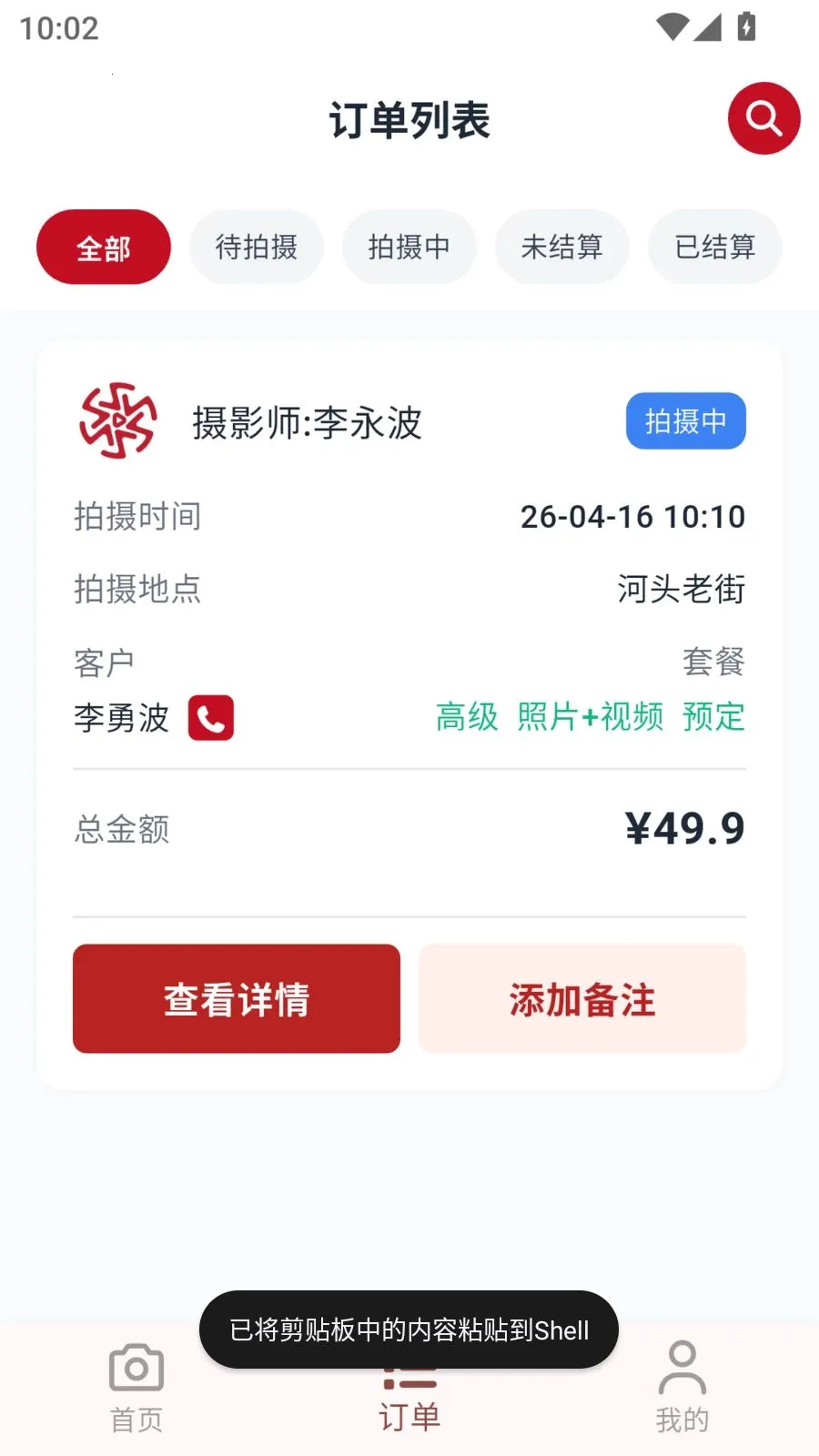The height and width of the screenshot is (1456, 819).
Task: Tap the 查看详情 button
Action: click(x=237, y=999)
